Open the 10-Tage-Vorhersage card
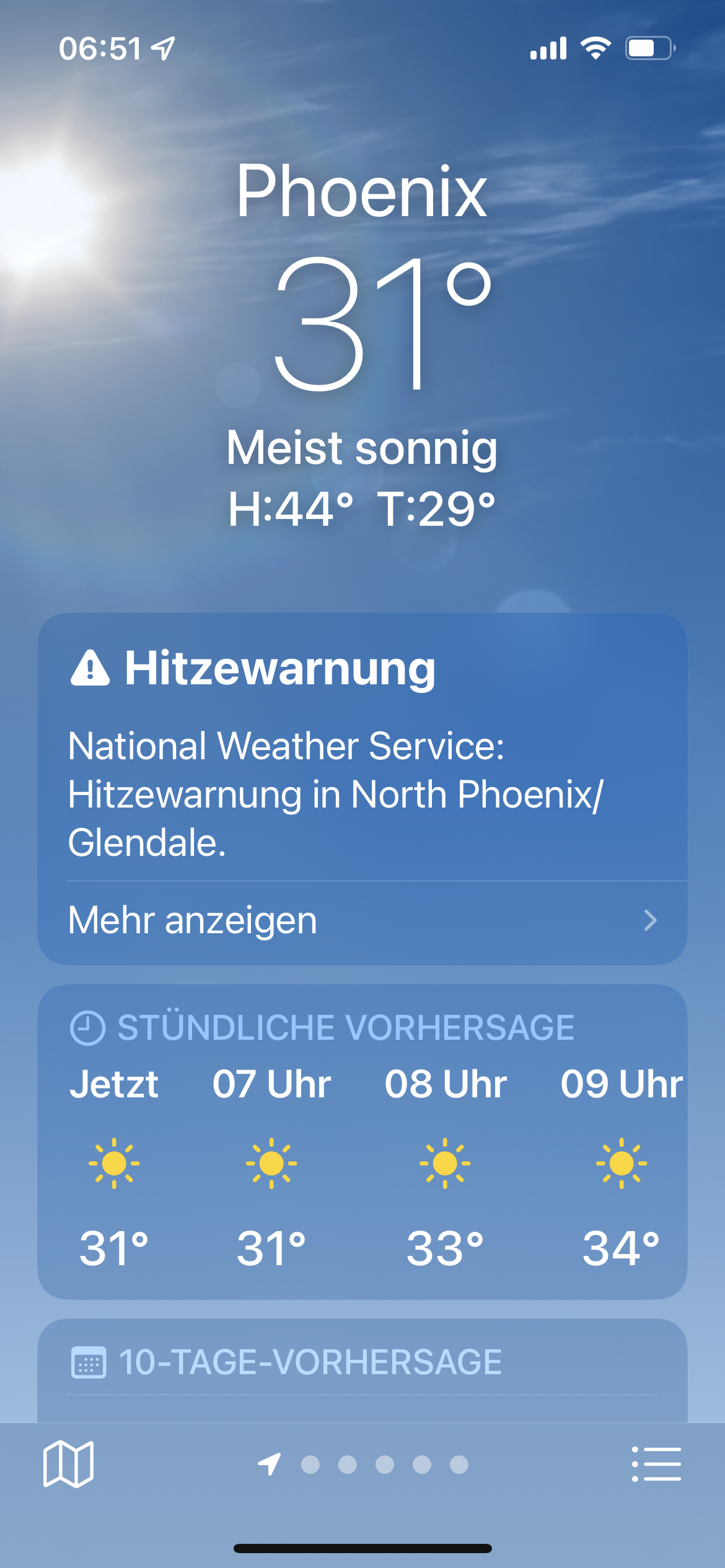This screenshot has width=725, height=1568. [362, 1370]
